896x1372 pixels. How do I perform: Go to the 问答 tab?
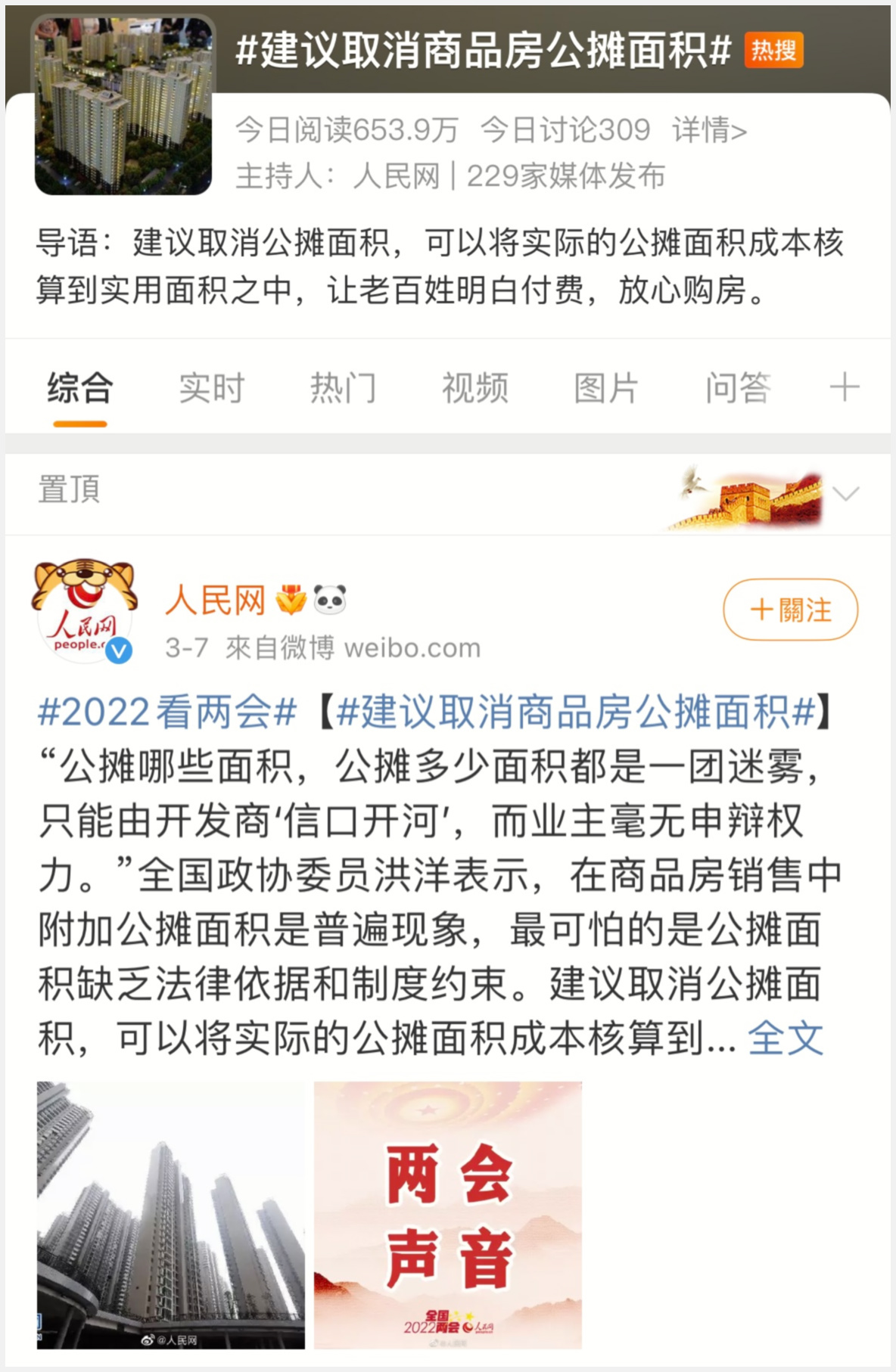[738, 389]
